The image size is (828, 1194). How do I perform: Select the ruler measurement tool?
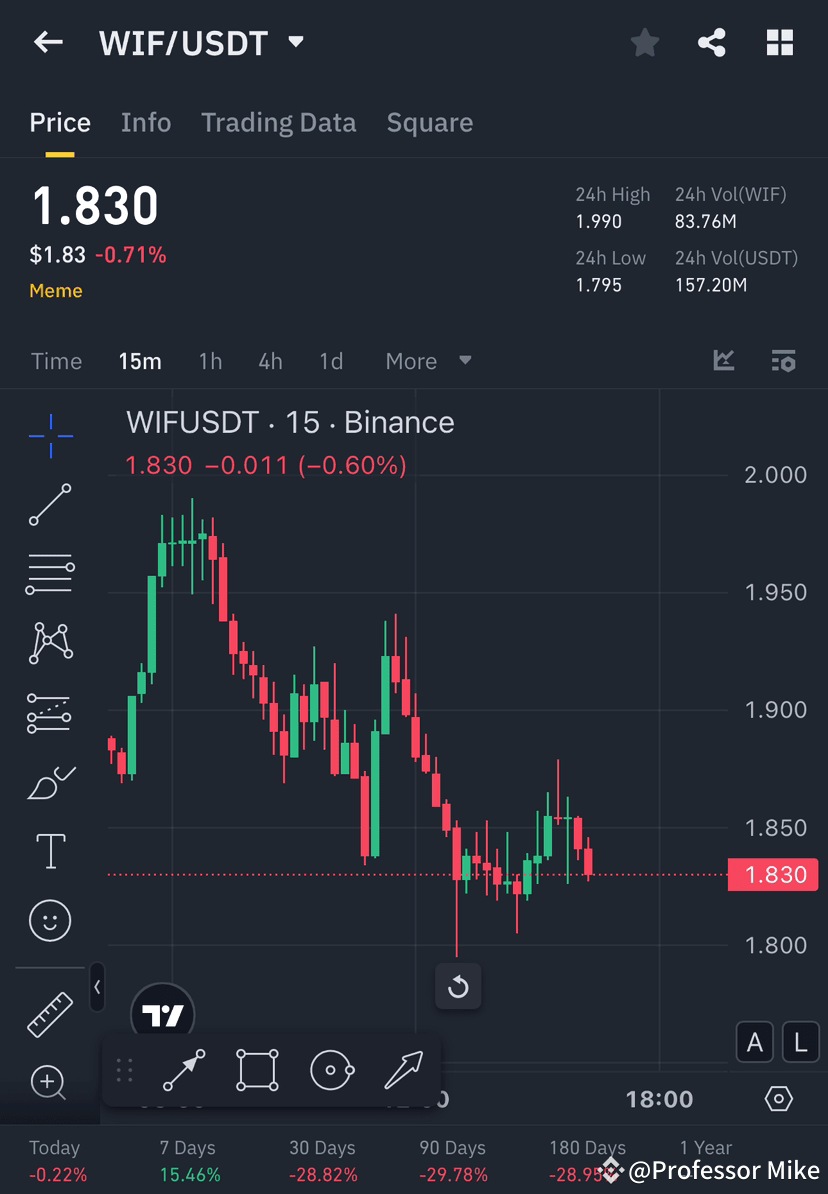pyautogui.click(x=50, y=1012)
